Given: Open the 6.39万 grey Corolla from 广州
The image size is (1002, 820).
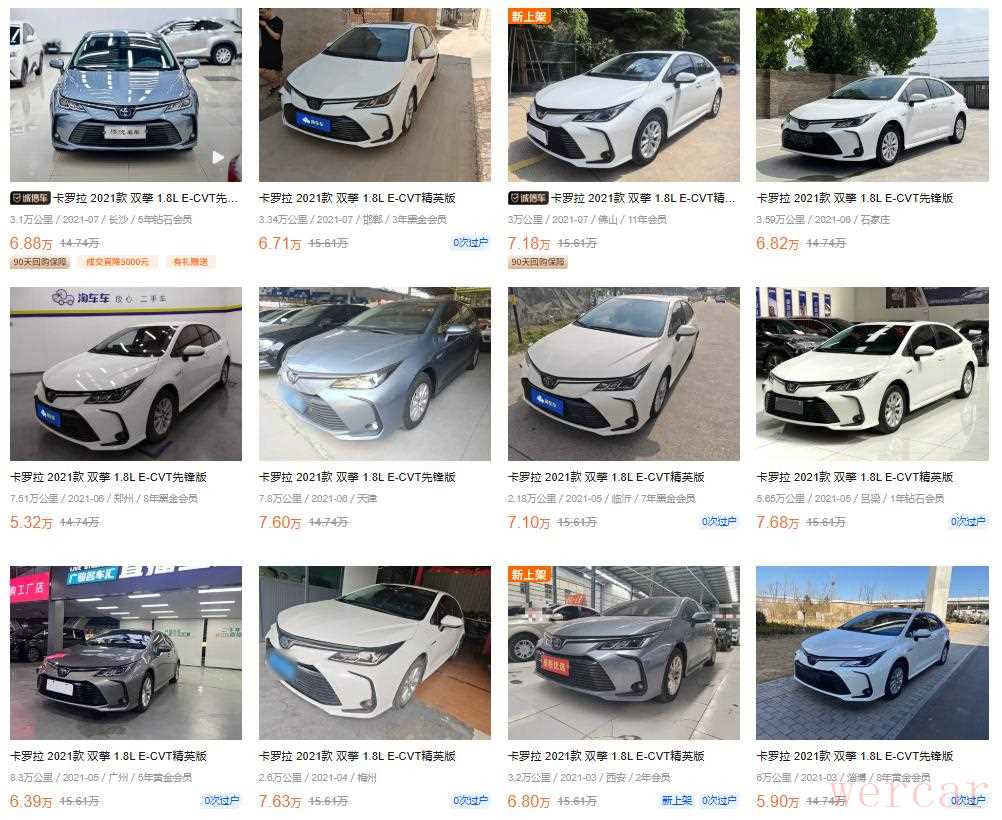Looking at the screenshot, I should tap(125, 653).
